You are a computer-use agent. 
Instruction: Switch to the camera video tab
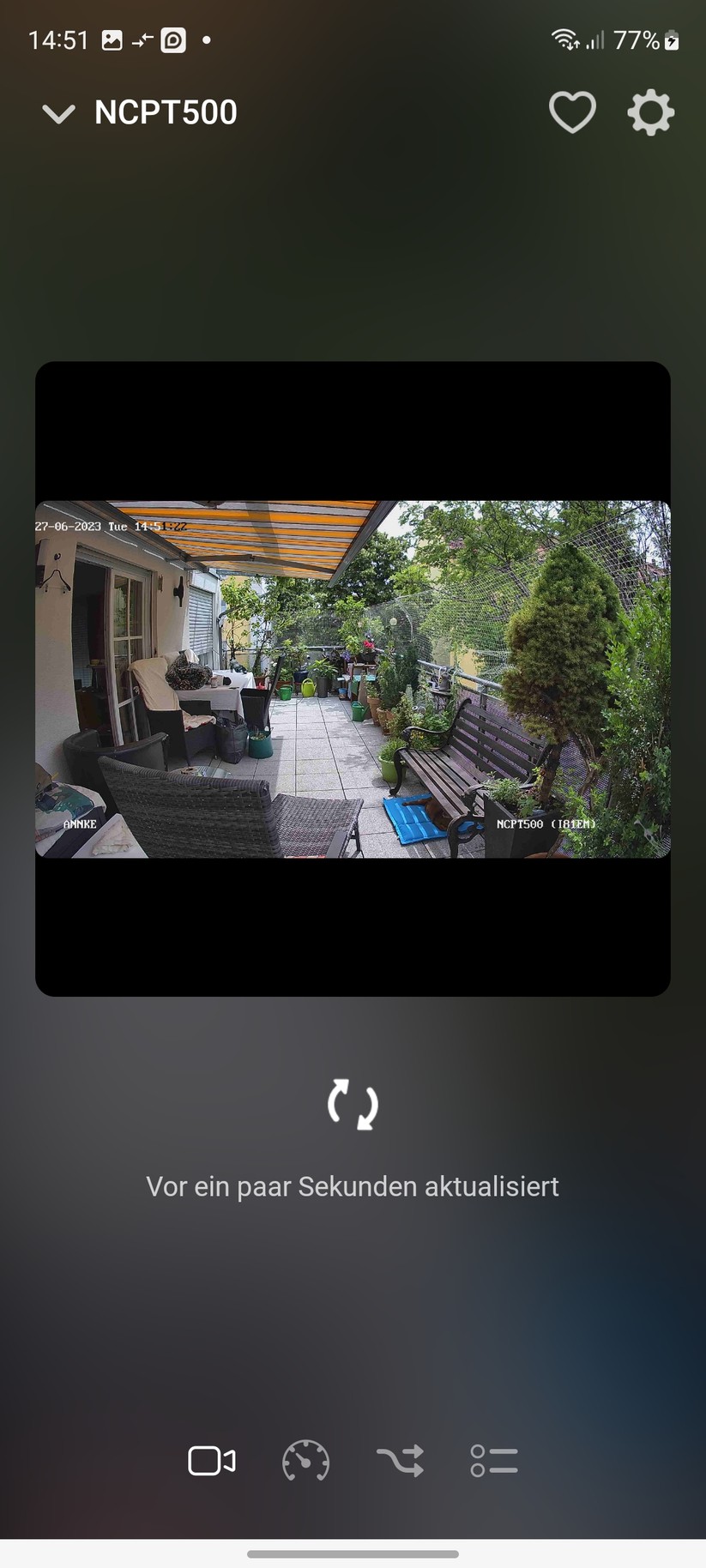coord(211,1461)
